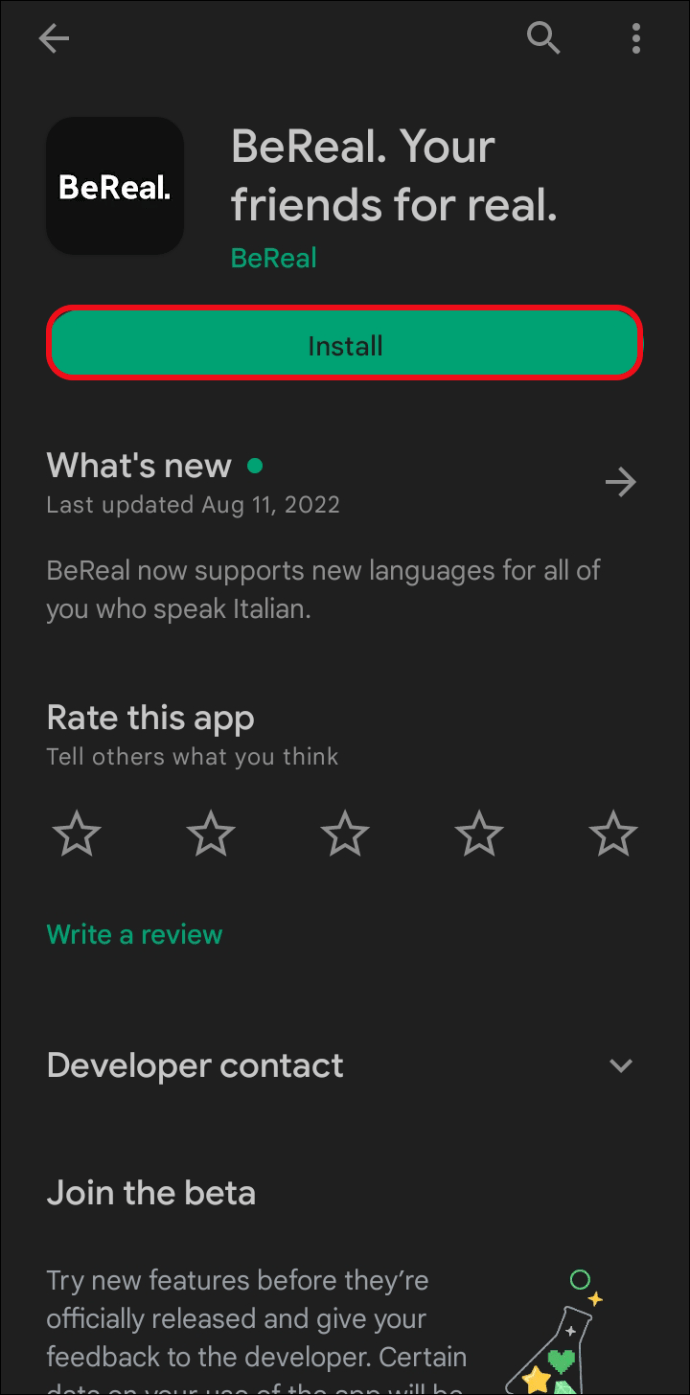The height and width of the screenshot is (1395, 690).
Task: Give BeReal five stars
Action: point(613,833)
